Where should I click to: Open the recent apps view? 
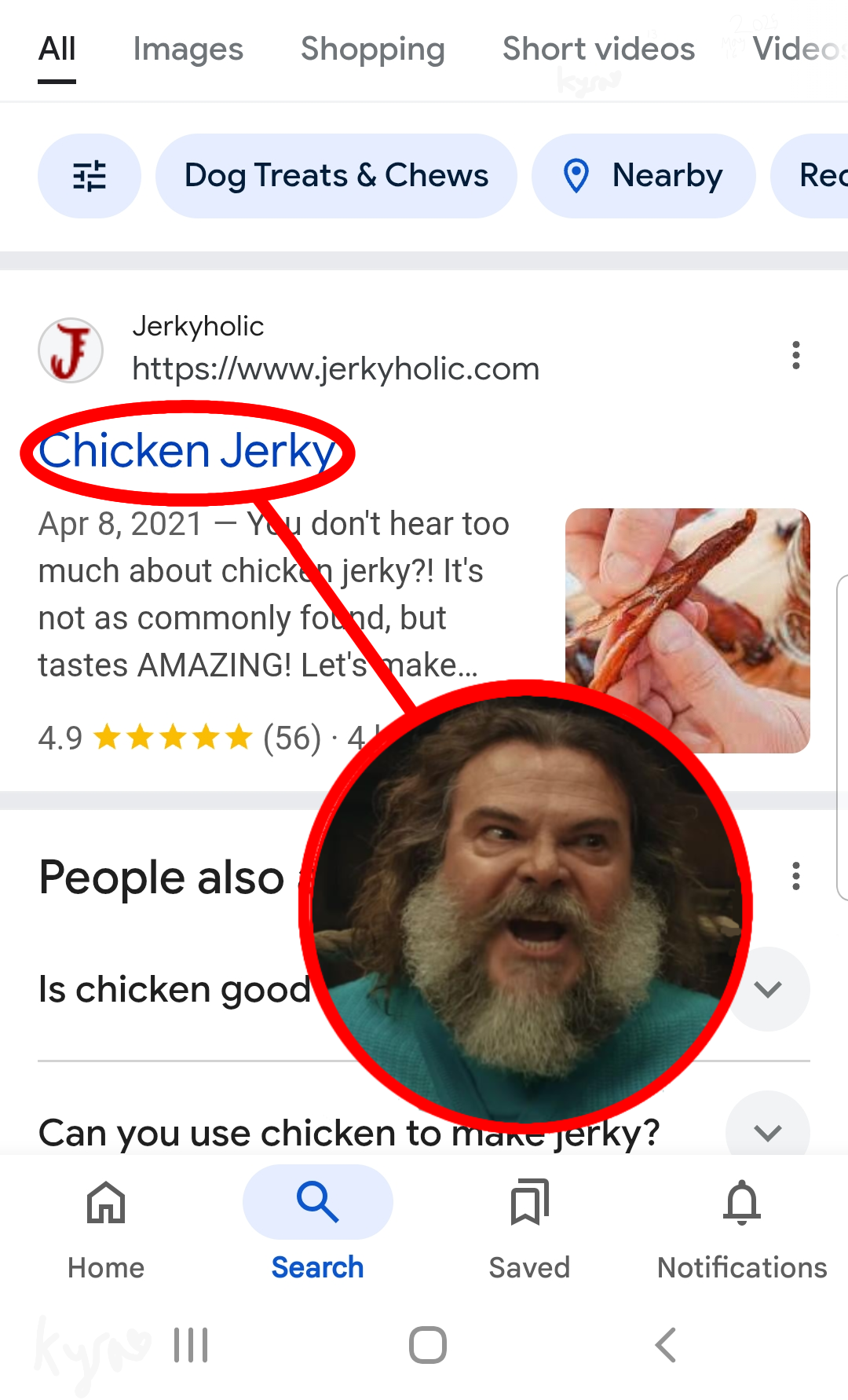click(191, 1345)
